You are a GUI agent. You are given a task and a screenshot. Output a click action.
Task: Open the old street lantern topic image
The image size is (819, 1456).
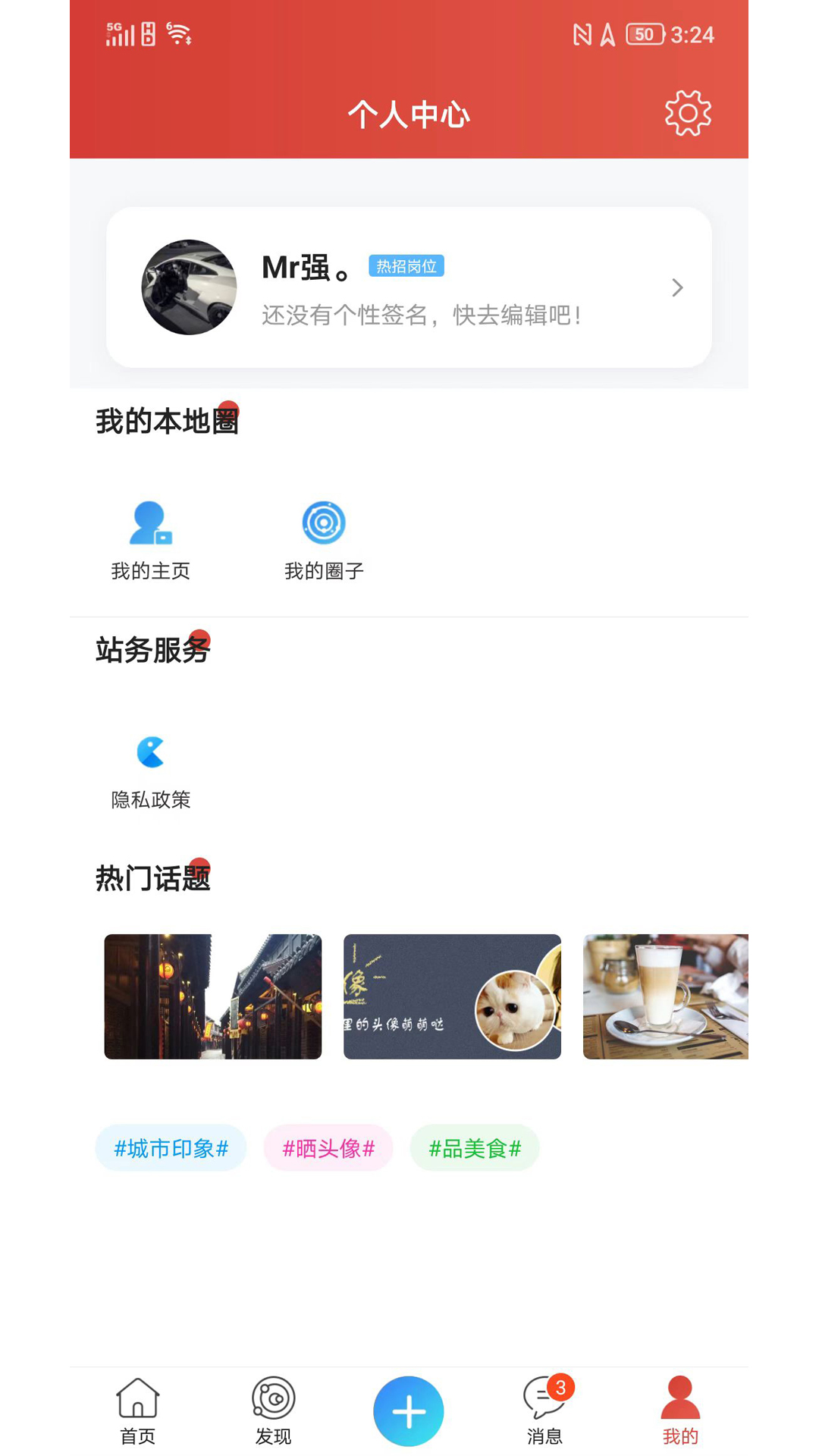[213, 996]
